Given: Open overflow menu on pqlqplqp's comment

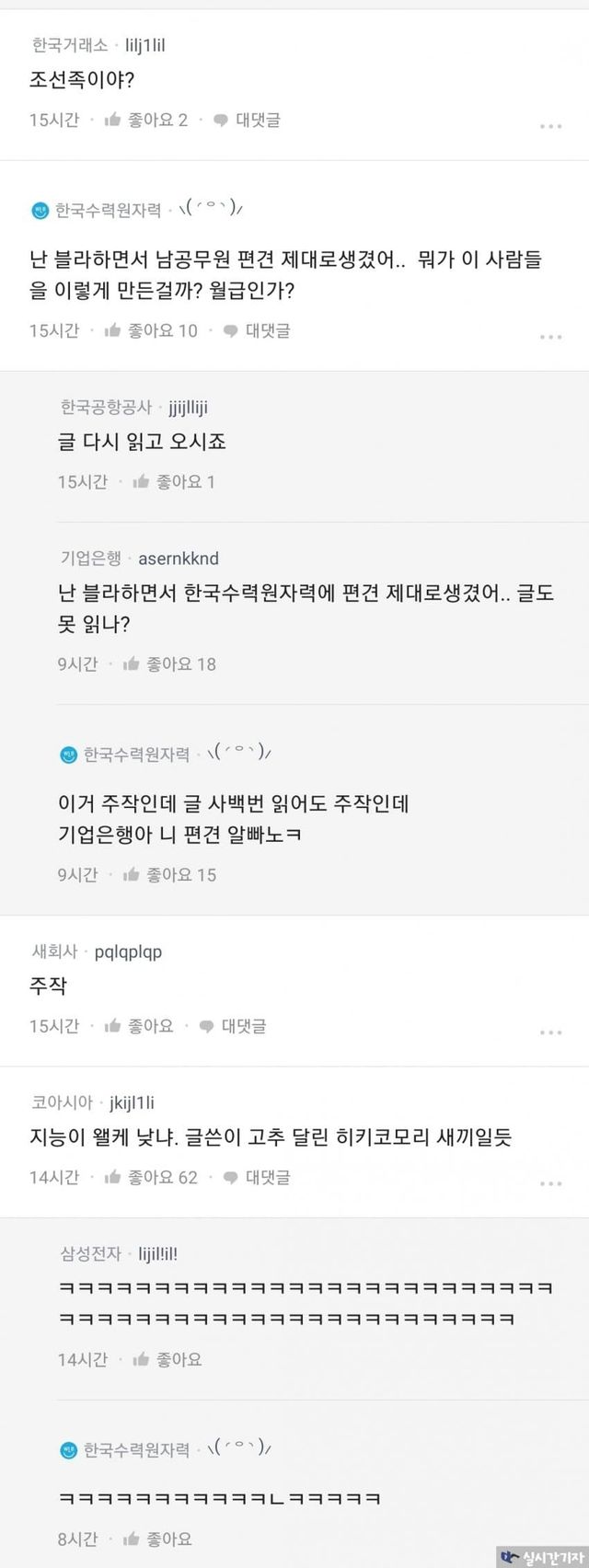Looking at the screenshot, I should click(x=550, y=1032).
